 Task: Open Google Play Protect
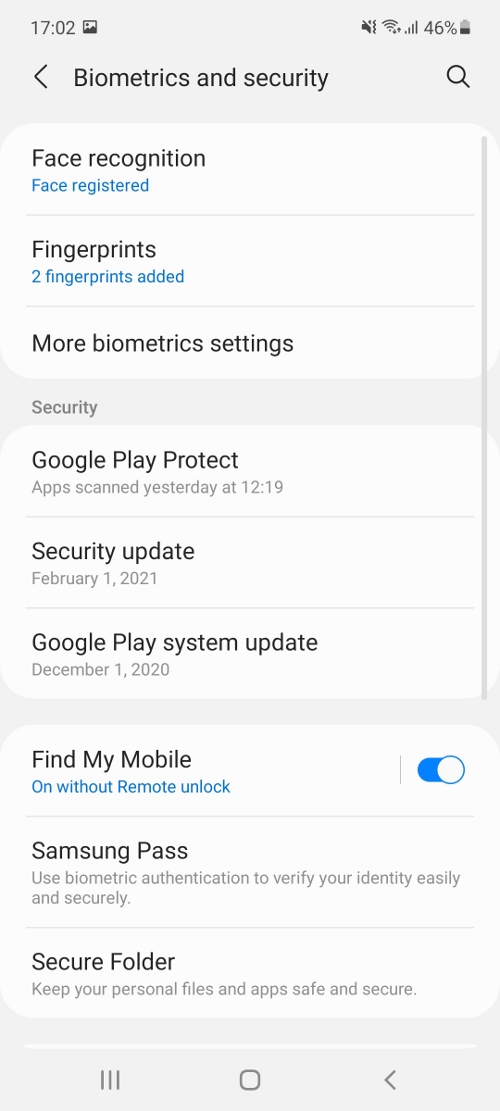click(x=250, y=472)
